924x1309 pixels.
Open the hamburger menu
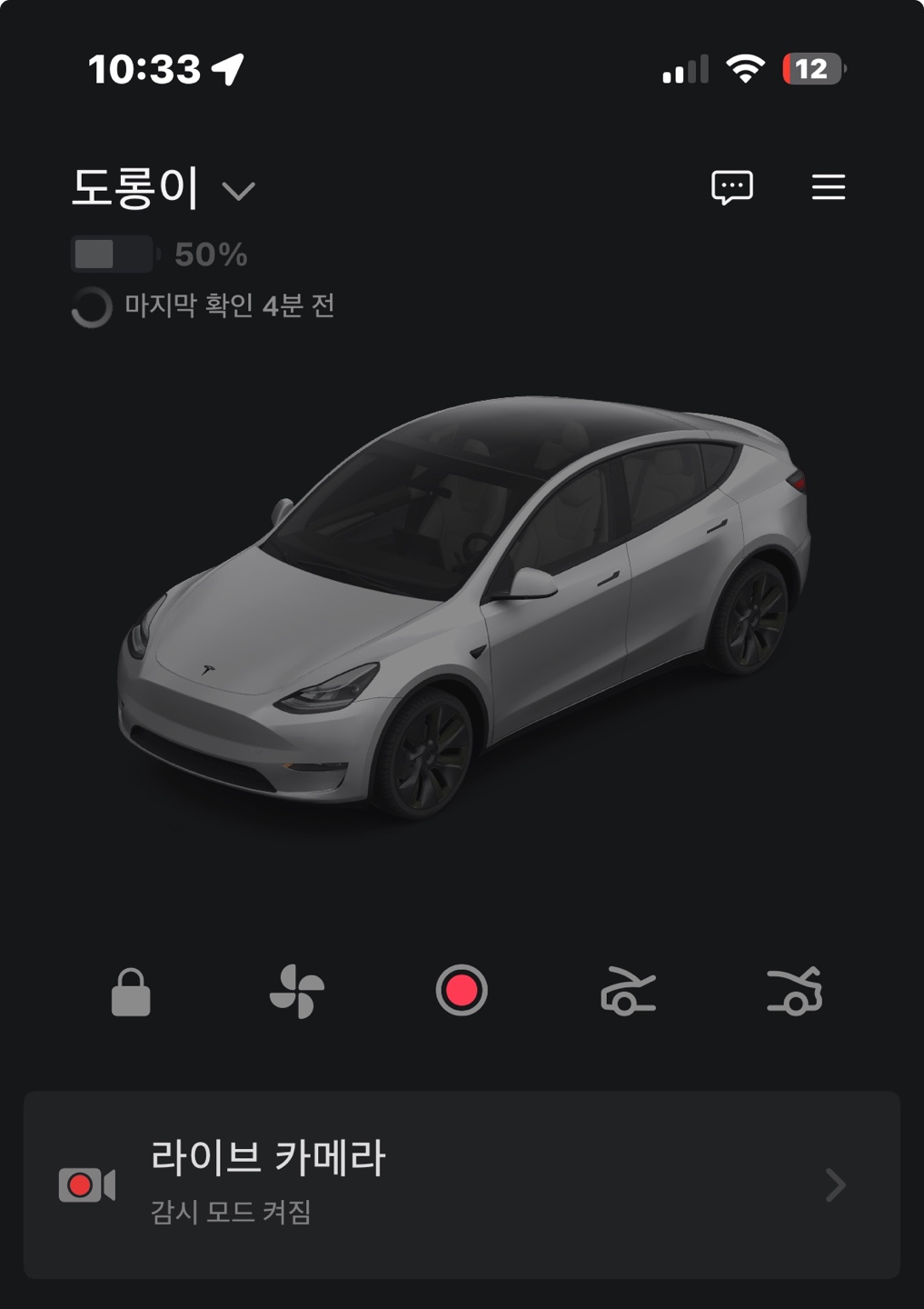828,186
